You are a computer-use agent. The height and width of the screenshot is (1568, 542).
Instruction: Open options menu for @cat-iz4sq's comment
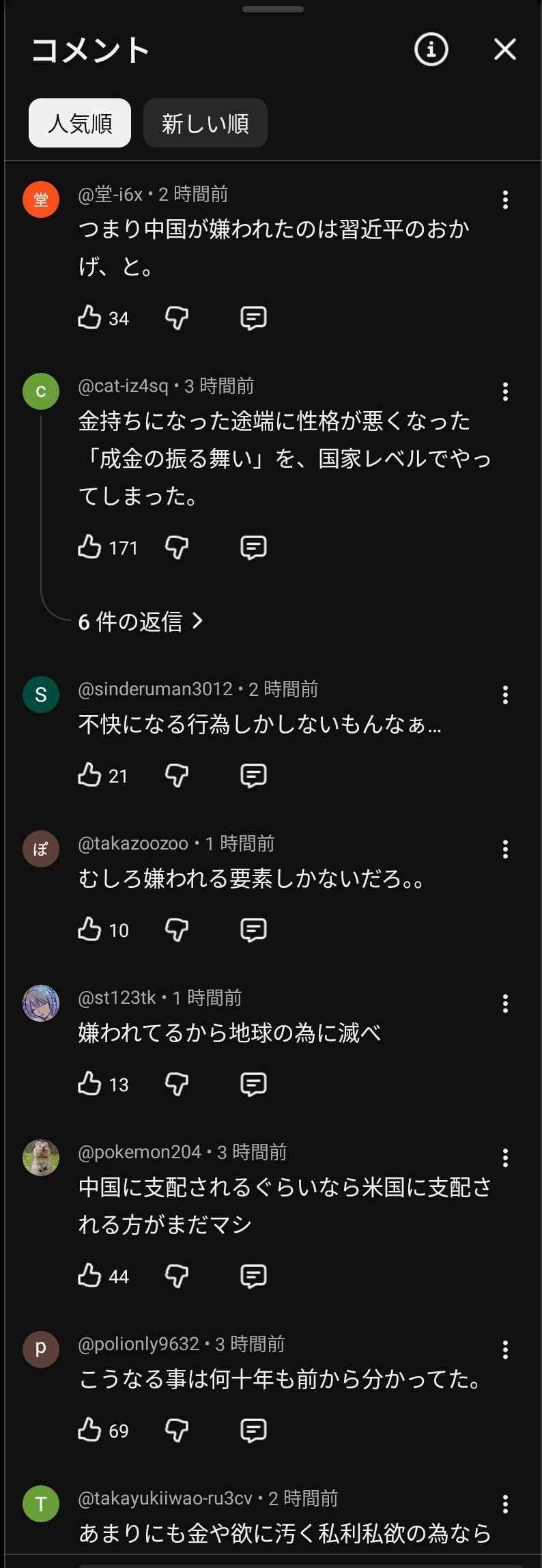coord(504,391)
